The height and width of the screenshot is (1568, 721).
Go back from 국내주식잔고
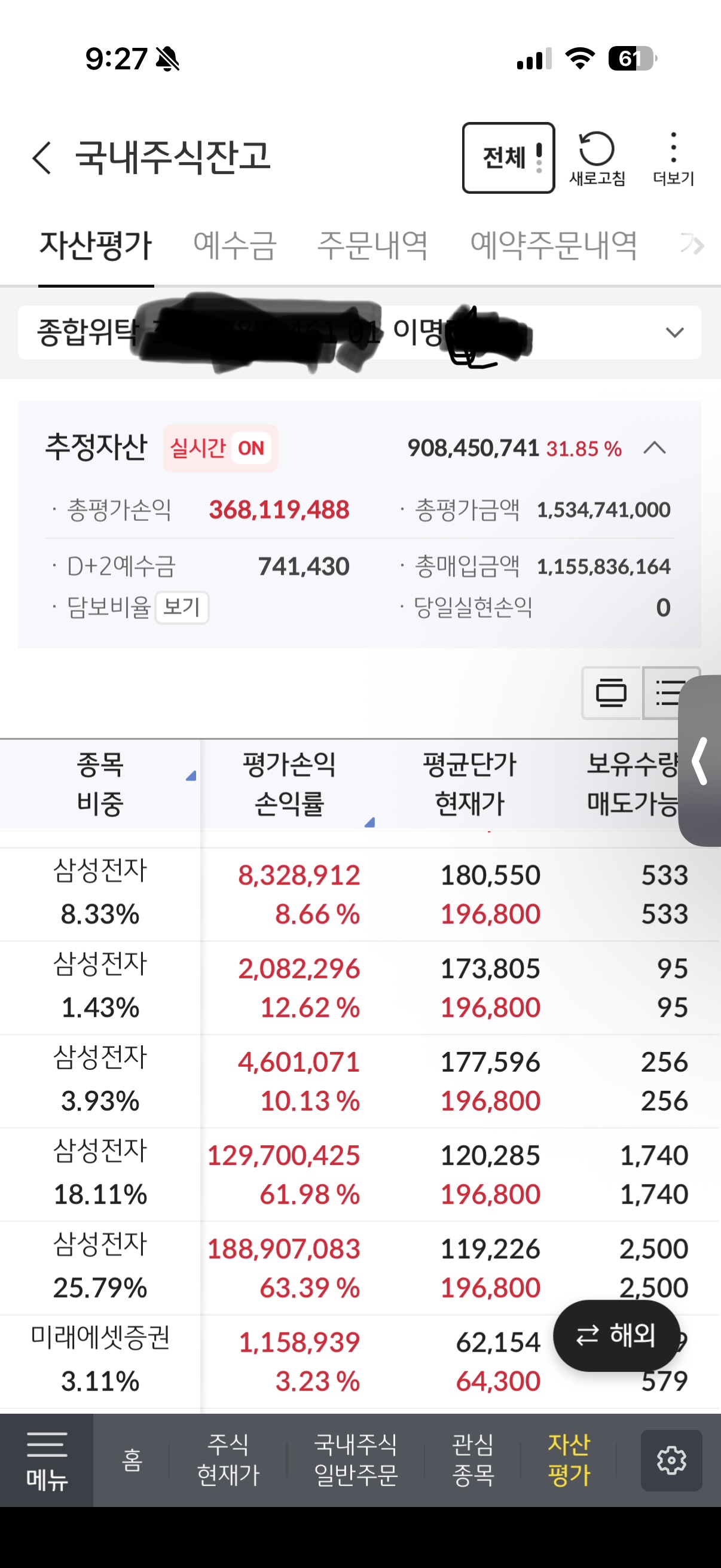tap(41, 158)
